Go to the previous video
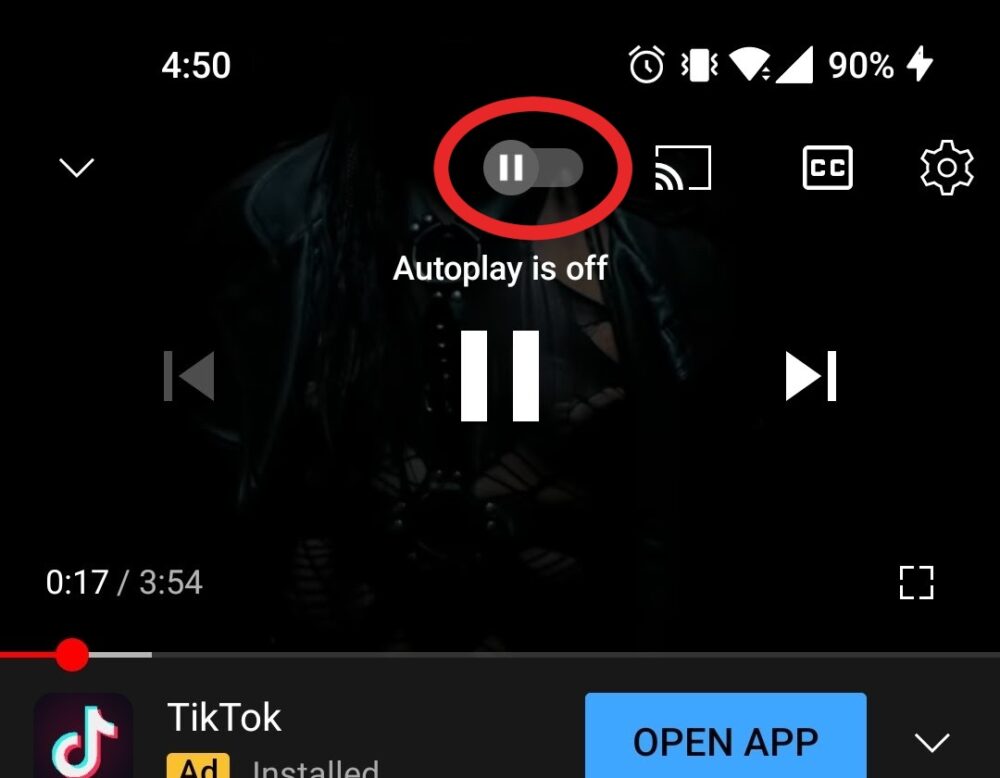Viewport: 1000px width, 778px height. [189, 376]
